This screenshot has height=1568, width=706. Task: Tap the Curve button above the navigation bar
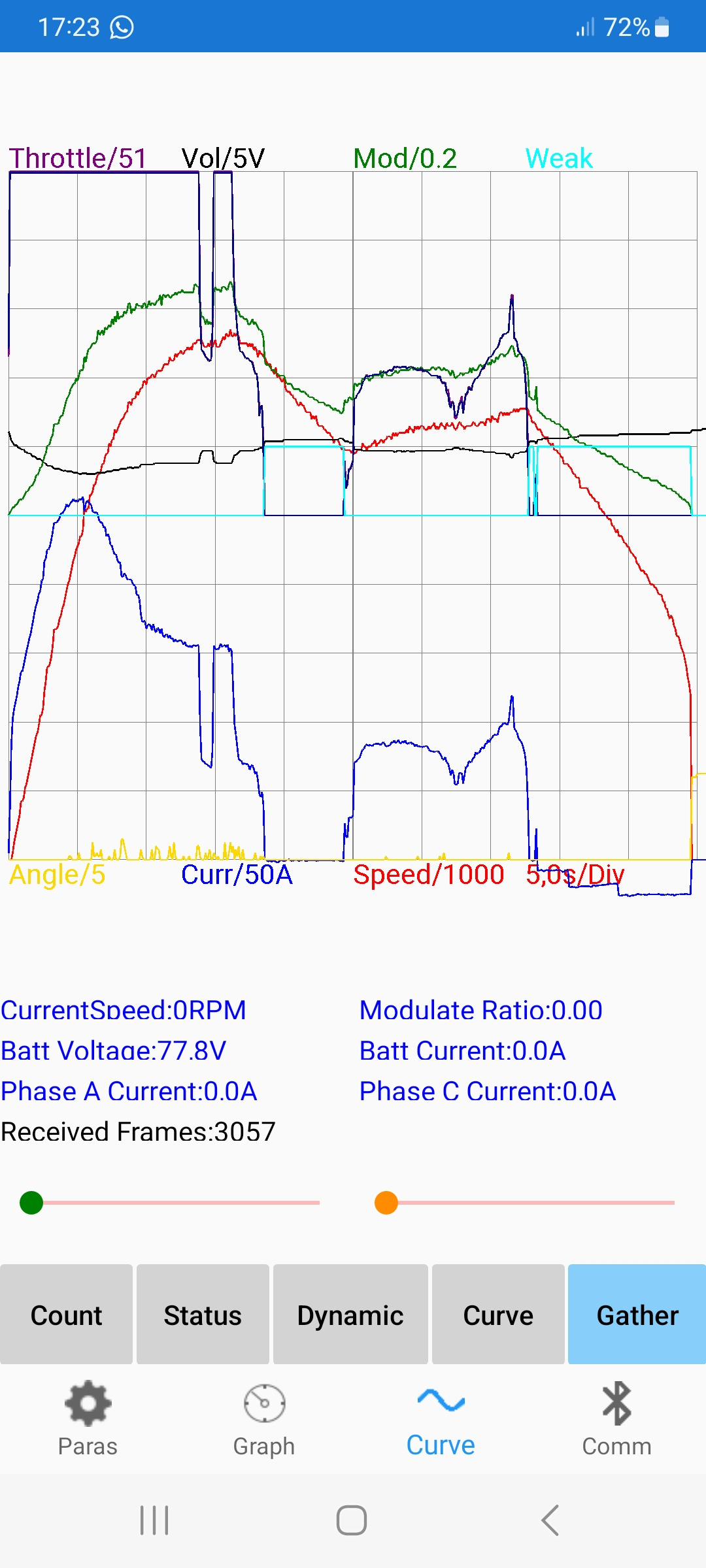pos(498,1315)
